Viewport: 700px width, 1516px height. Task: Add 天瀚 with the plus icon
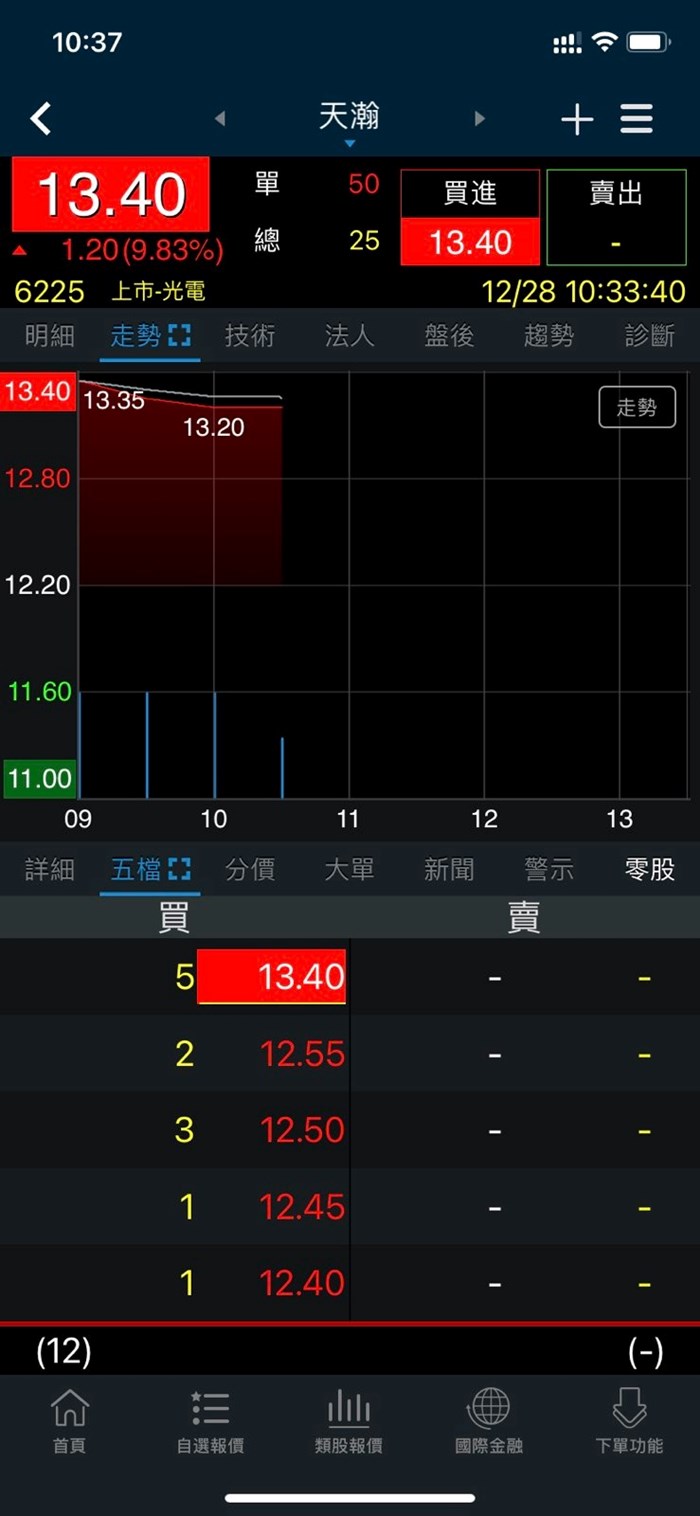point(577,120)
